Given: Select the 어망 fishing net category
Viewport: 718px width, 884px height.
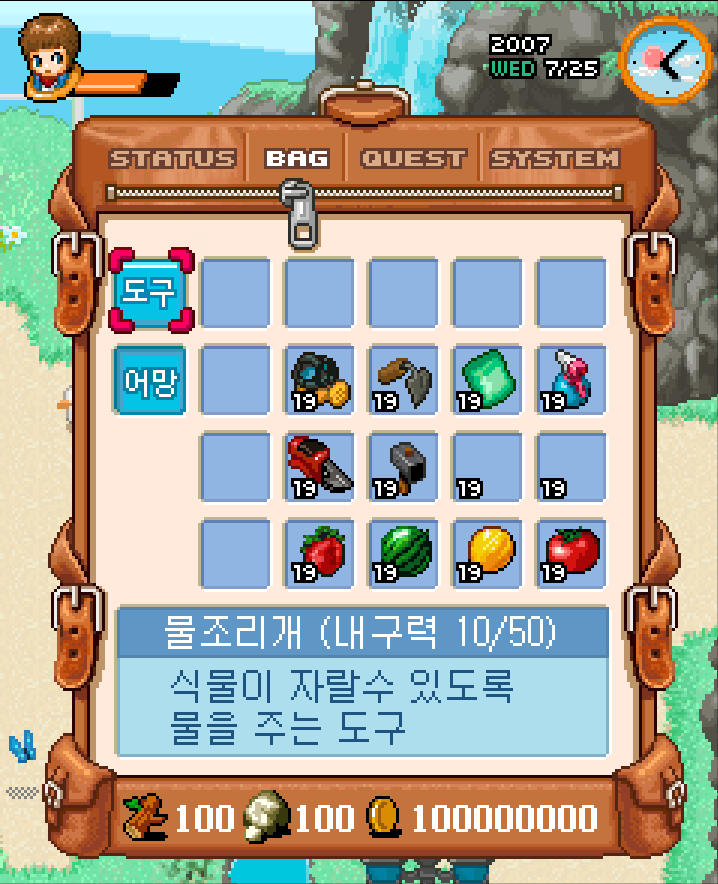Looking at the screenshot, I should click(x=150, y=380).
